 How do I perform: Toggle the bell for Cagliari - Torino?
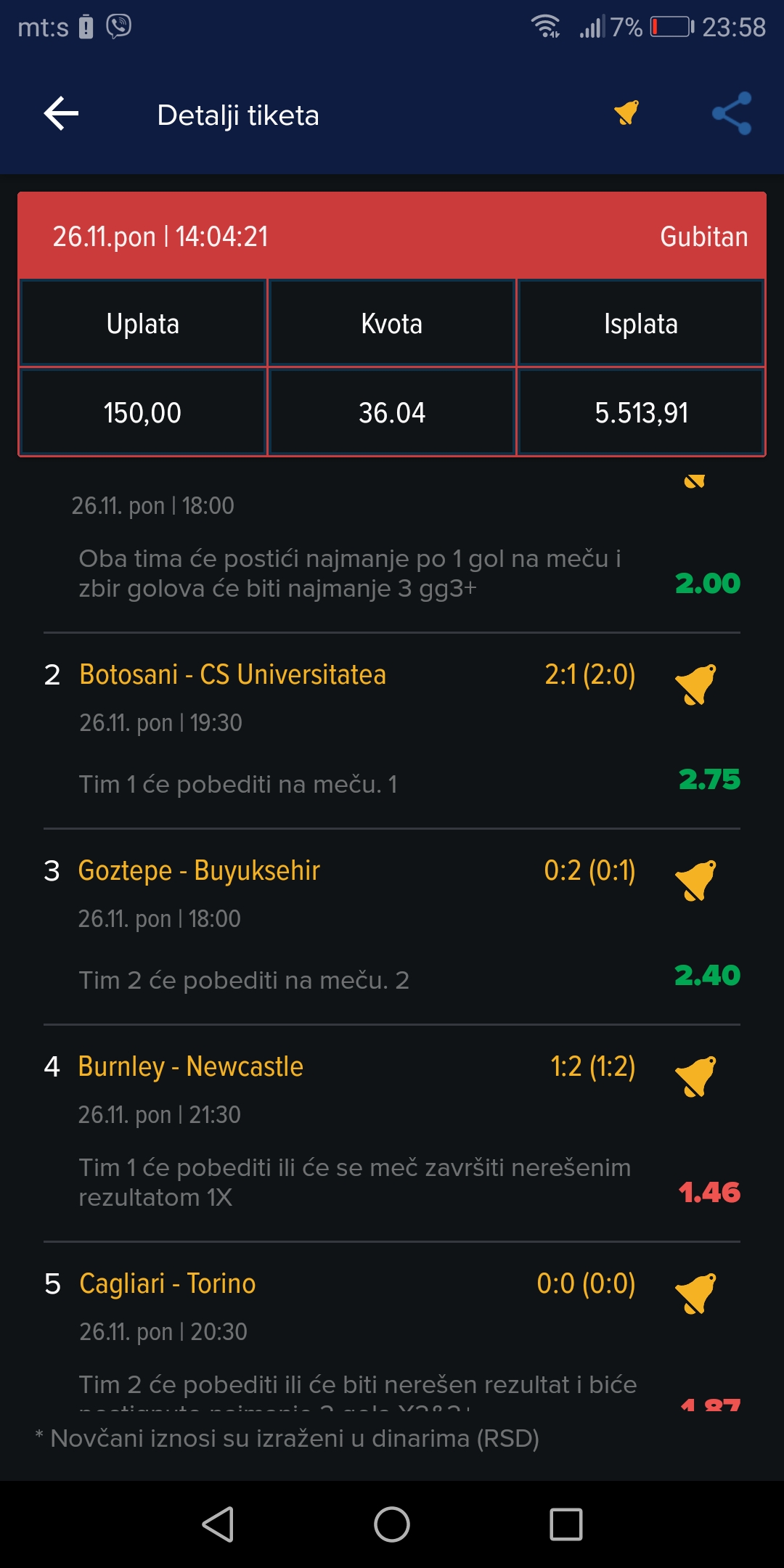695,1293
